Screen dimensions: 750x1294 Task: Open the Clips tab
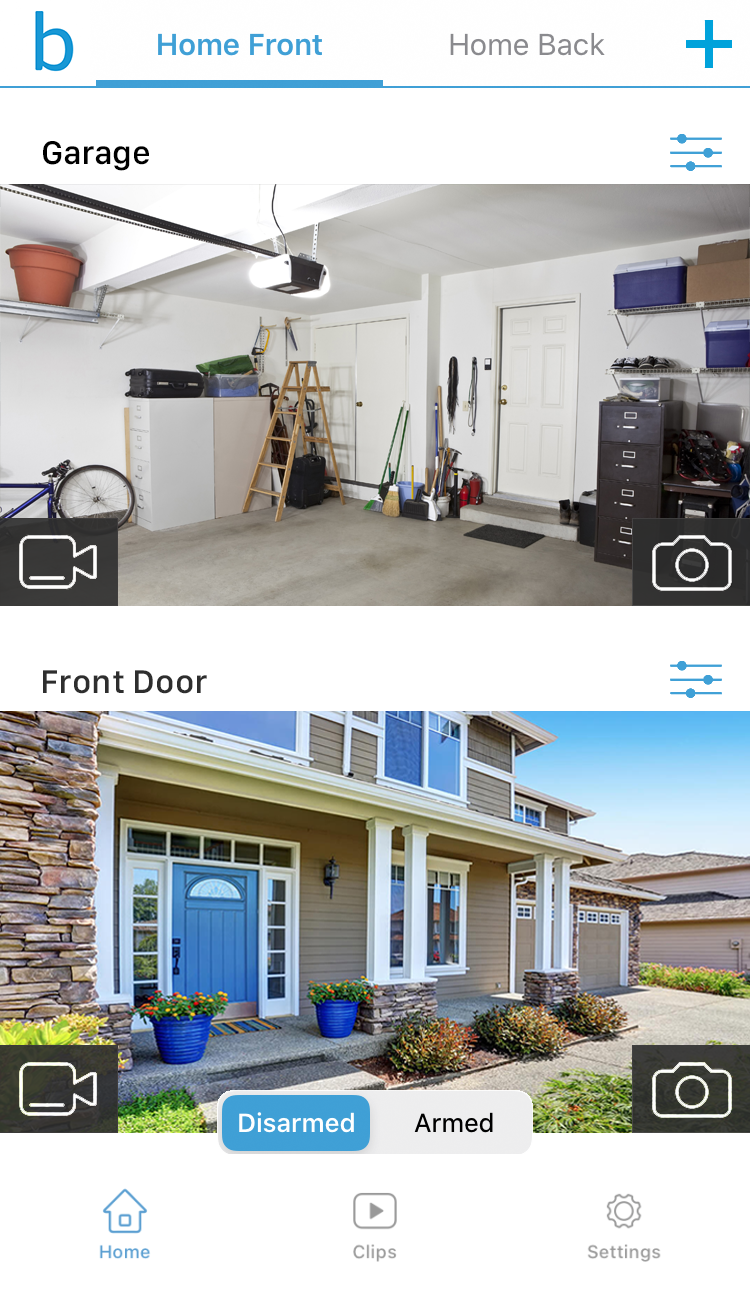(x=375, y=1226)
